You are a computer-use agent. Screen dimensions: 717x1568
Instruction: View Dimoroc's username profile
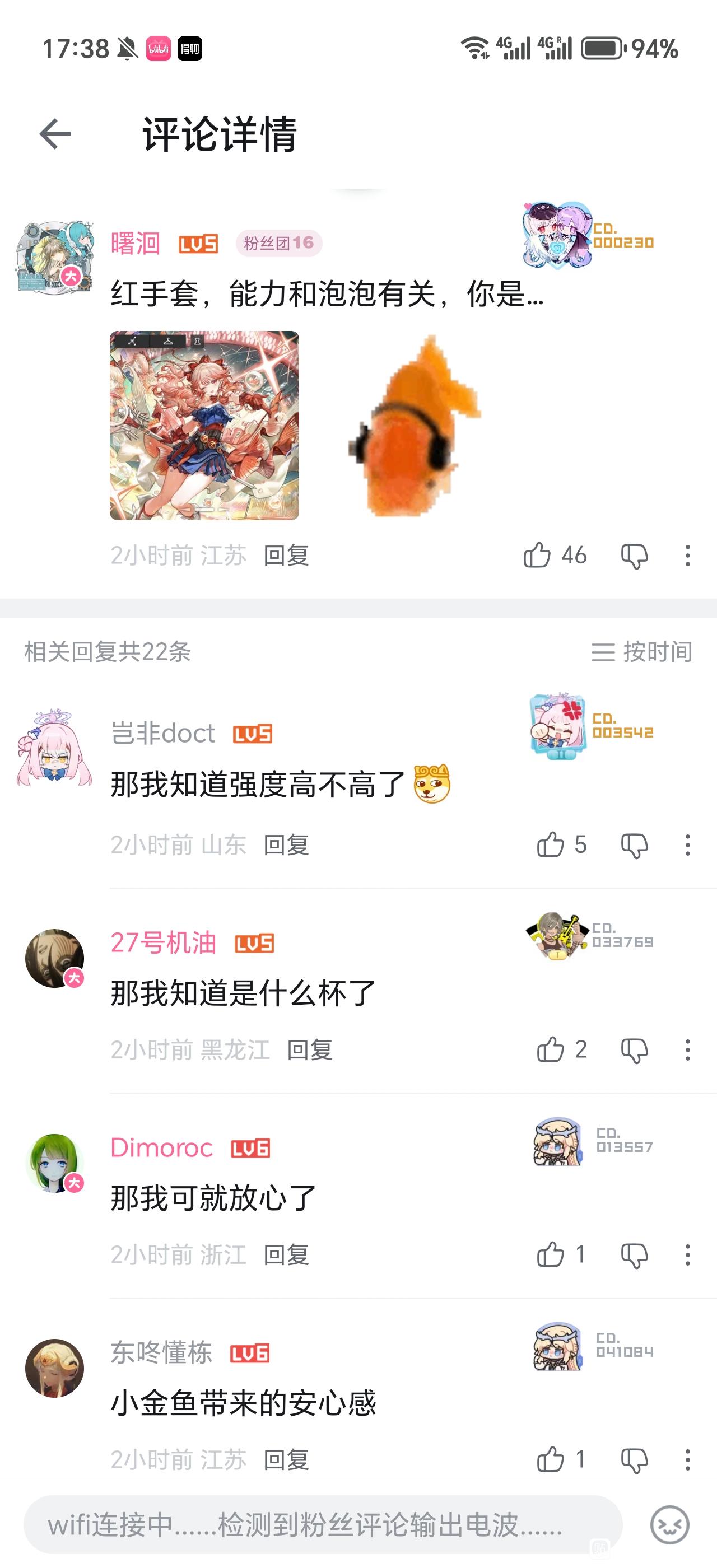[x=161, y=1148]
